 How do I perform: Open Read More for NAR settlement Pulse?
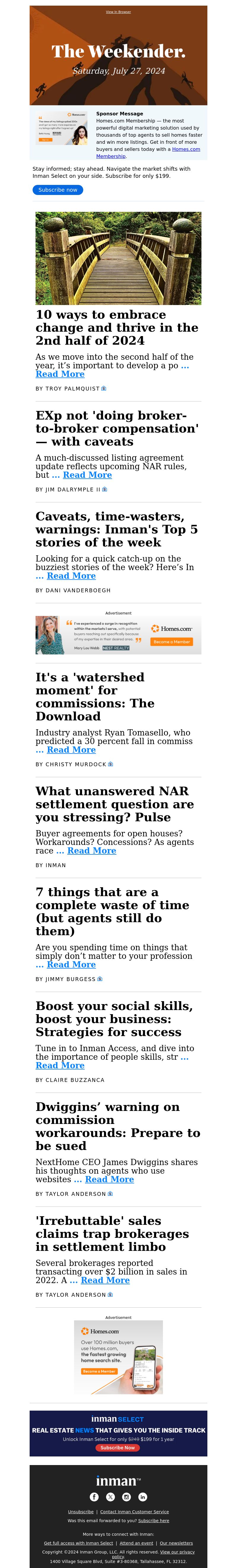click(x=91, y=851)
